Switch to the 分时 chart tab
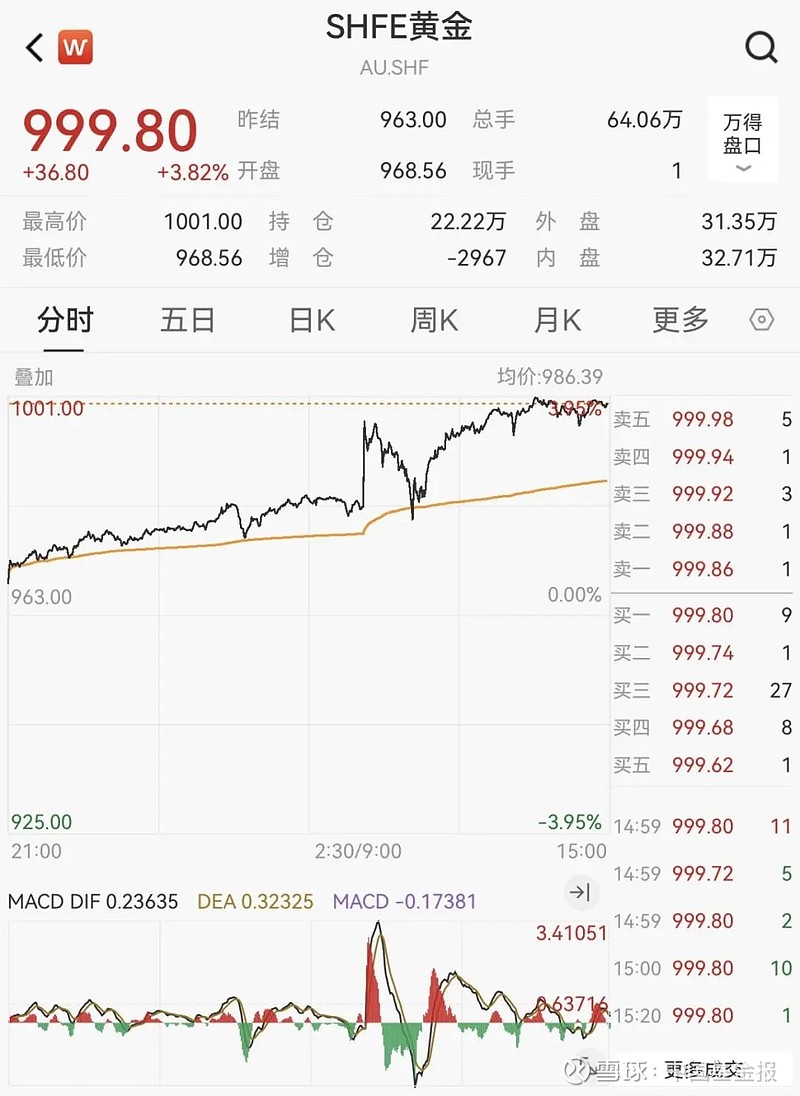The width and height of the screenshot is (800, 1096). click(x=65, y=320)
